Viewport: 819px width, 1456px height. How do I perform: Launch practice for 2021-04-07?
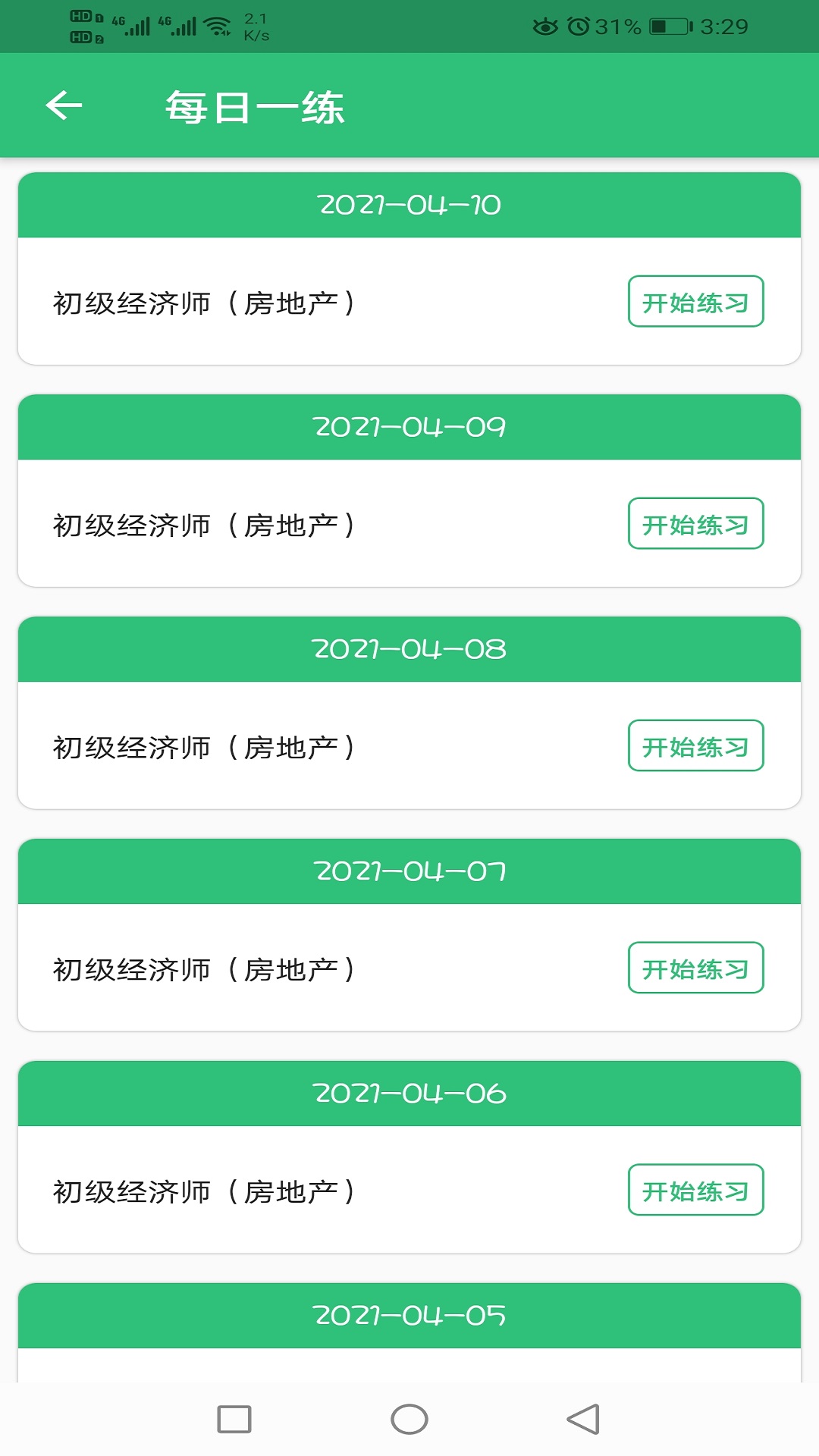695,968
